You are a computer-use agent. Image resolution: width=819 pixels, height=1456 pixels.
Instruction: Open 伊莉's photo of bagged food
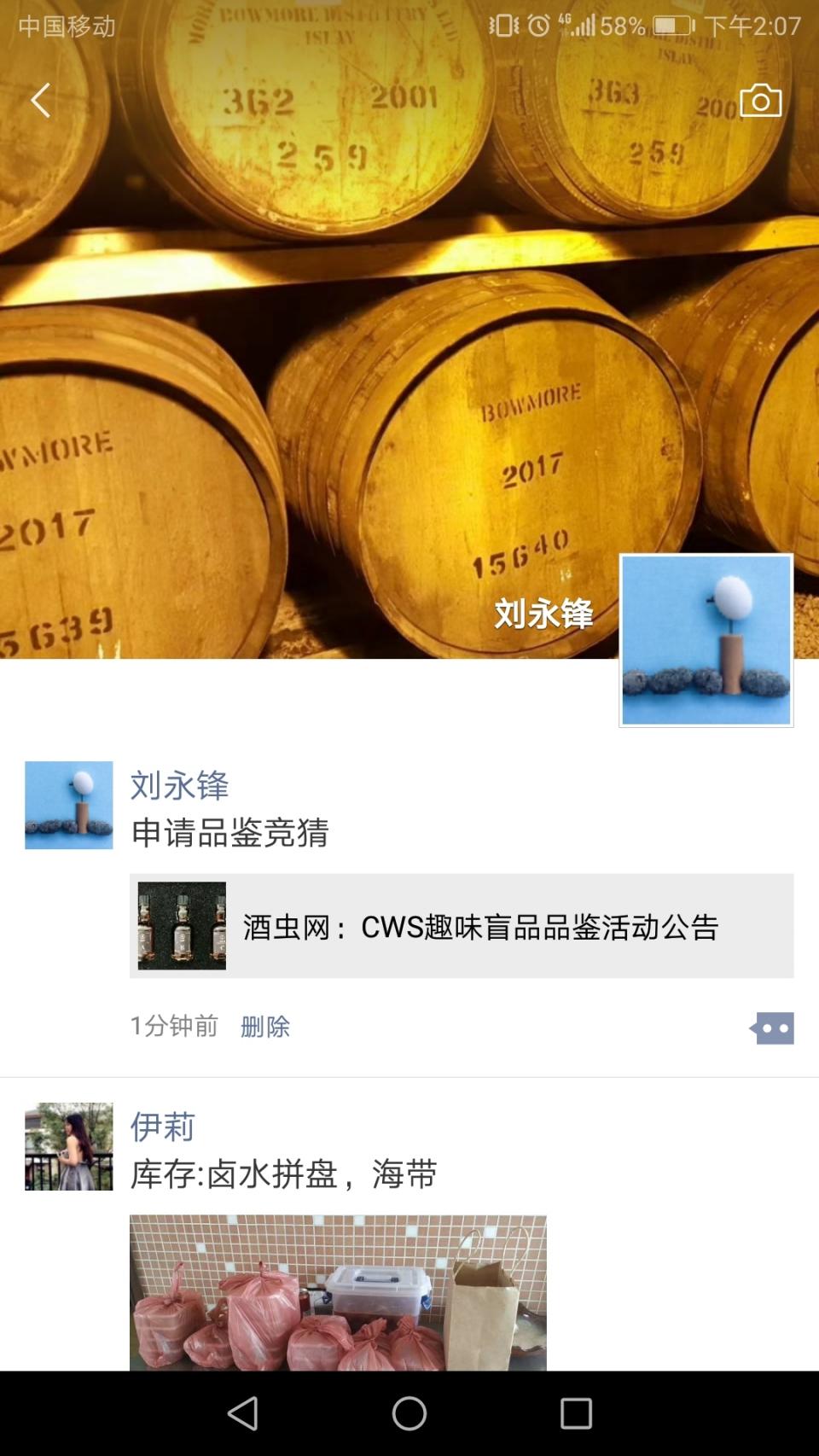point(337,1297)
